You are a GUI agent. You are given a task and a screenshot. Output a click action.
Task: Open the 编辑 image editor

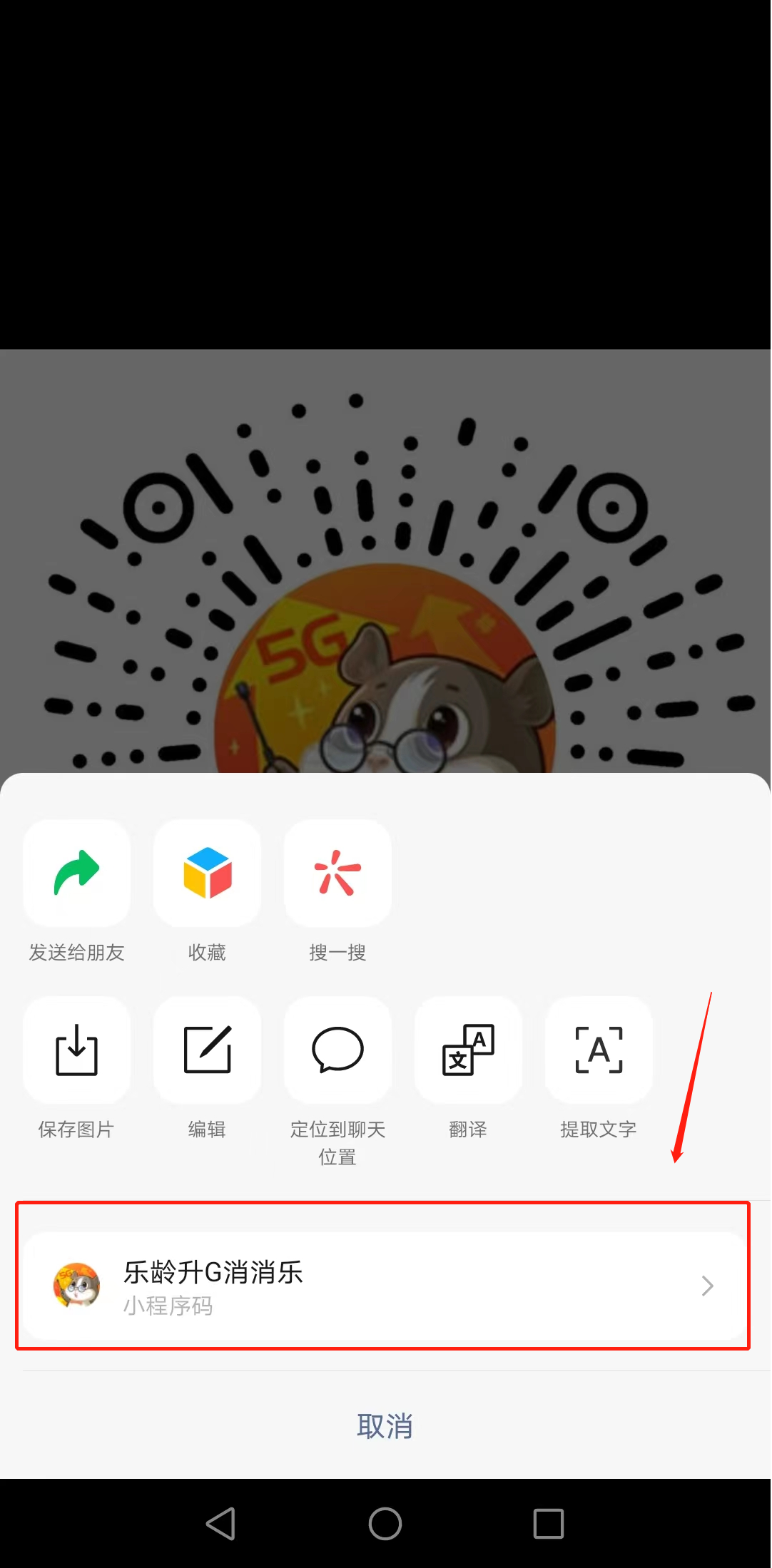(207, 1050)
